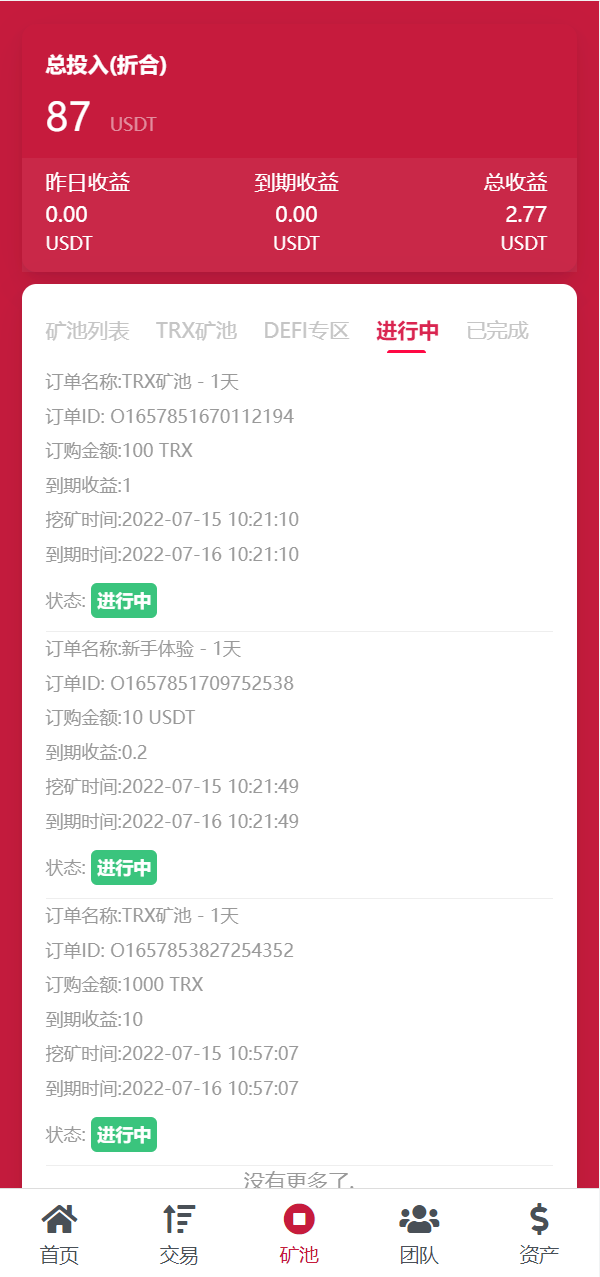Tap 矿池 in the bottom navigation
The width and height of the screenshot is (600, 1277).
(299, 1234)
